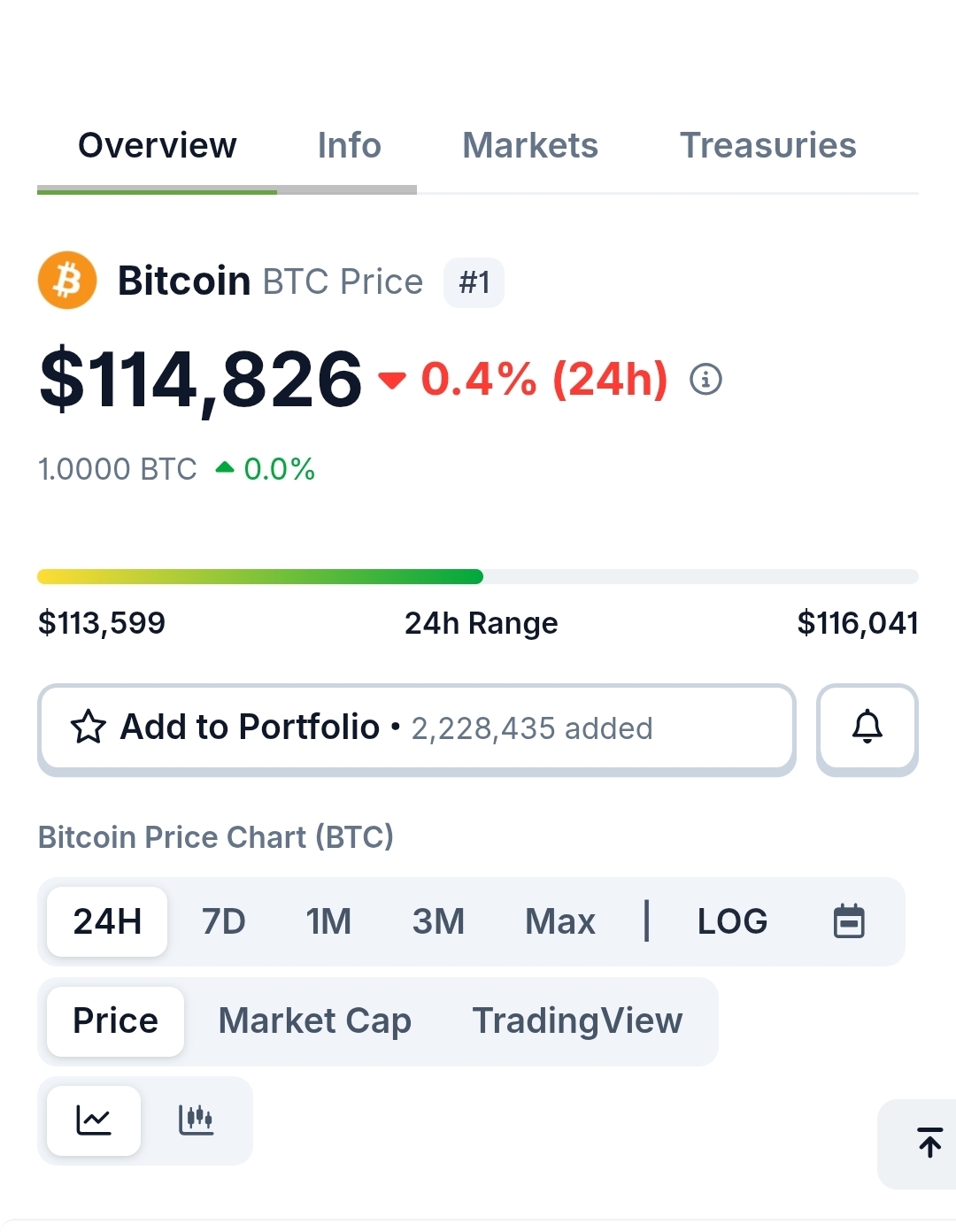Toggle LOG scale on chart
Image resolution: width=956 pixels, height=1232 pixels.
pos(732,921)
